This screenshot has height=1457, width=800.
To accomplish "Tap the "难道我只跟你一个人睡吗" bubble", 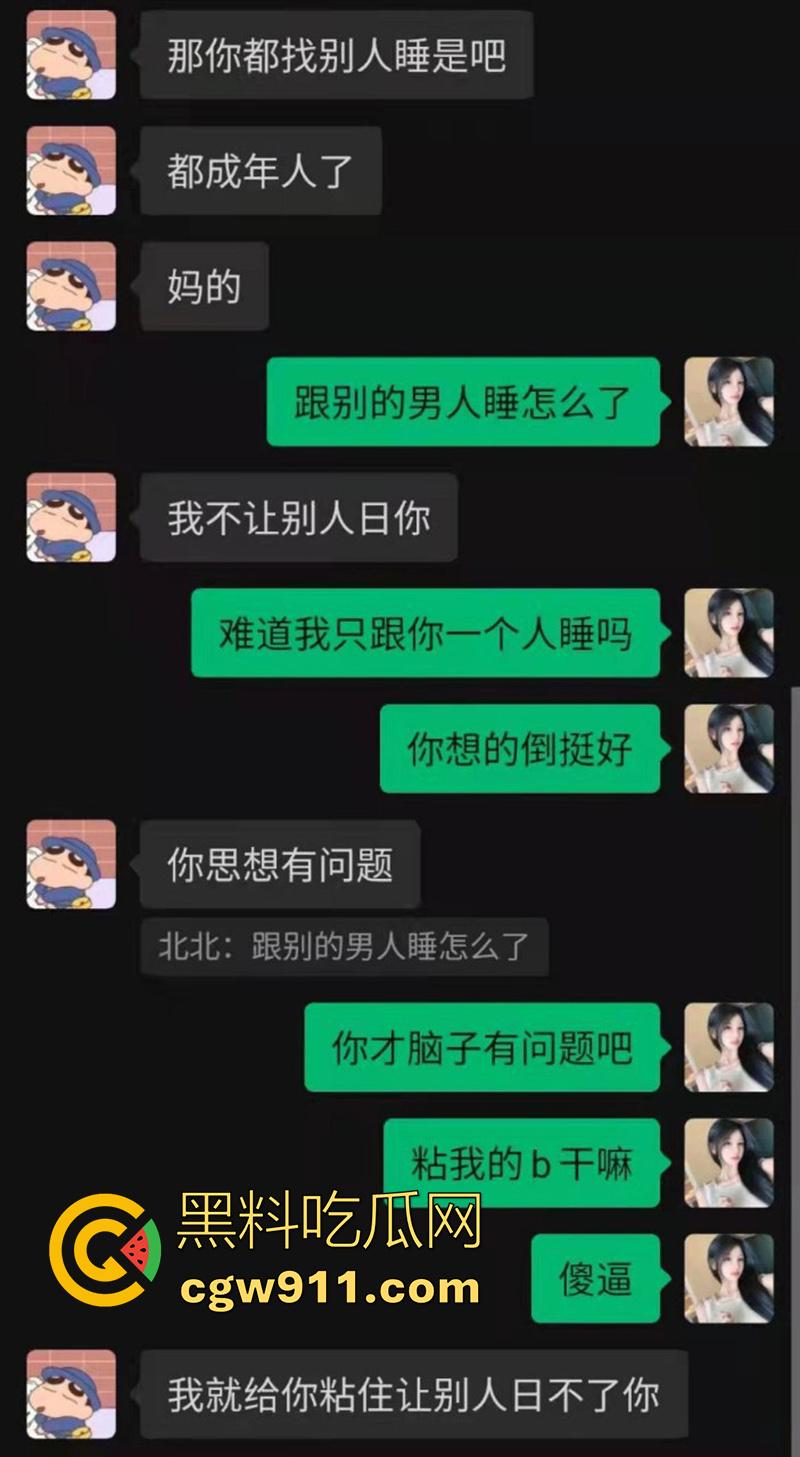I will [424, 631].
